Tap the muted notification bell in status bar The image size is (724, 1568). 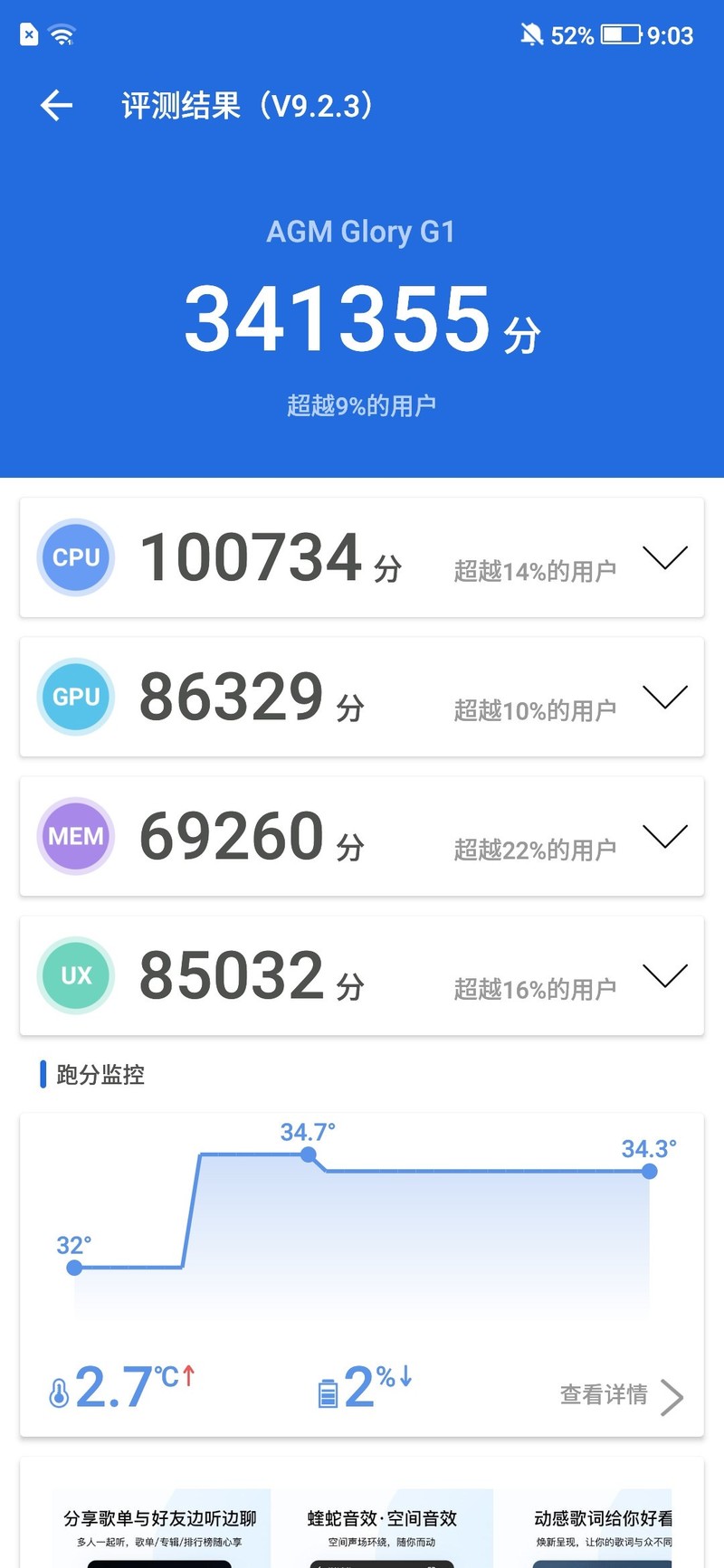[532, 35]
